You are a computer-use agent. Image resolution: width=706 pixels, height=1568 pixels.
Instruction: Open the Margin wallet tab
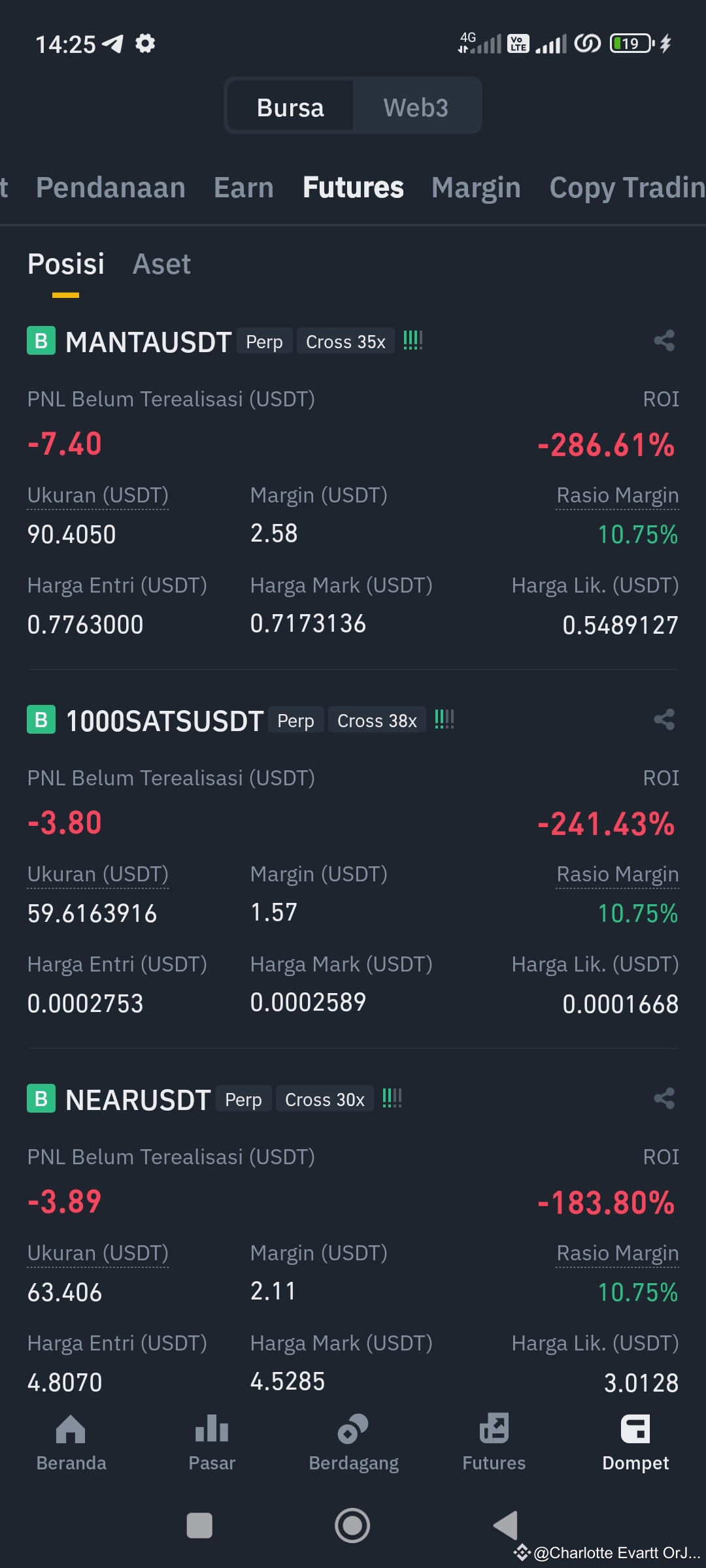tap(476, 188)
